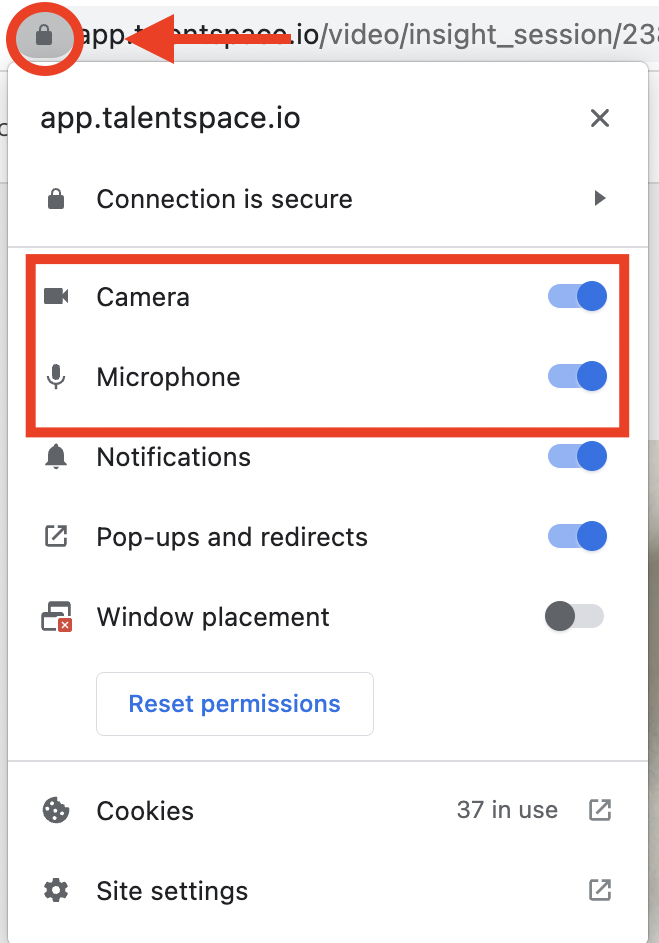Disable Microphone access
This screenshot has width=659, height=943.
[x=577, y=377]
